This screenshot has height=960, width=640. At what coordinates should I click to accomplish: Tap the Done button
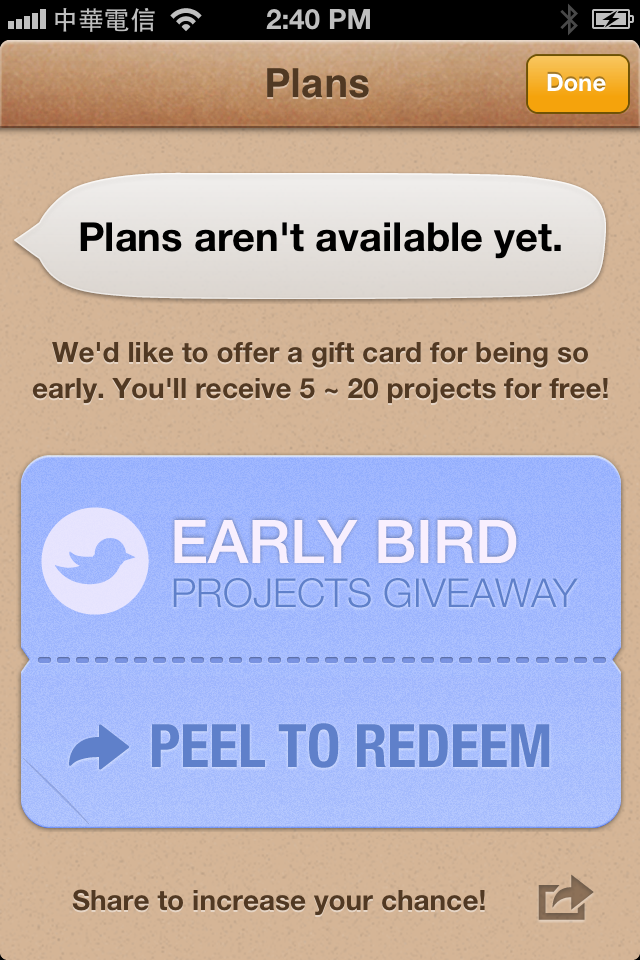point(576,83)
